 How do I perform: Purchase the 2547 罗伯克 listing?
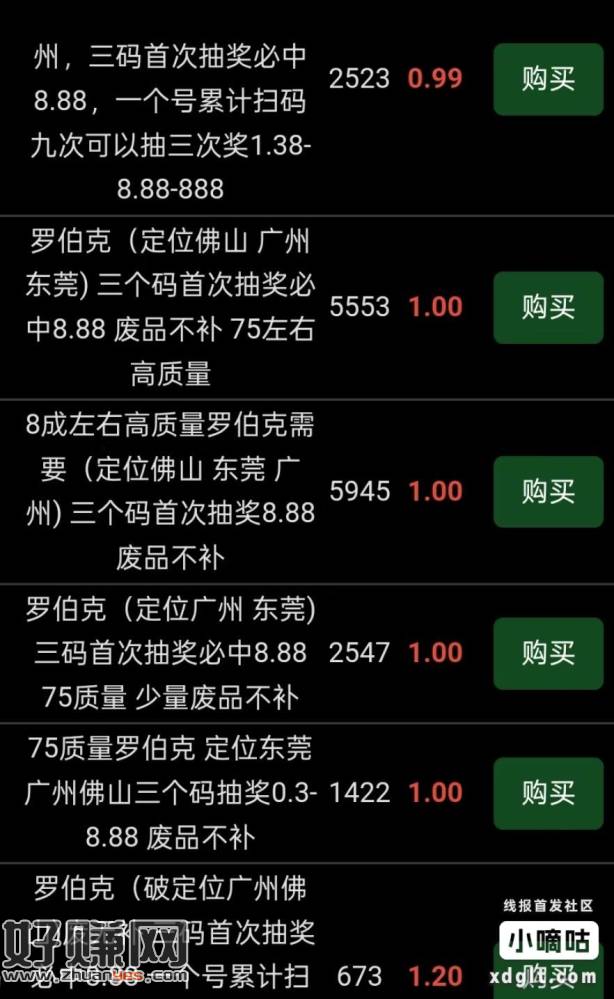click(x=548, y=653)
